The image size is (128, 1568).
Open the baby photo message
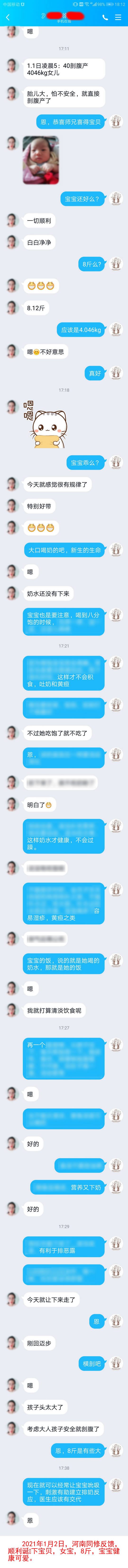pos(41,161)
